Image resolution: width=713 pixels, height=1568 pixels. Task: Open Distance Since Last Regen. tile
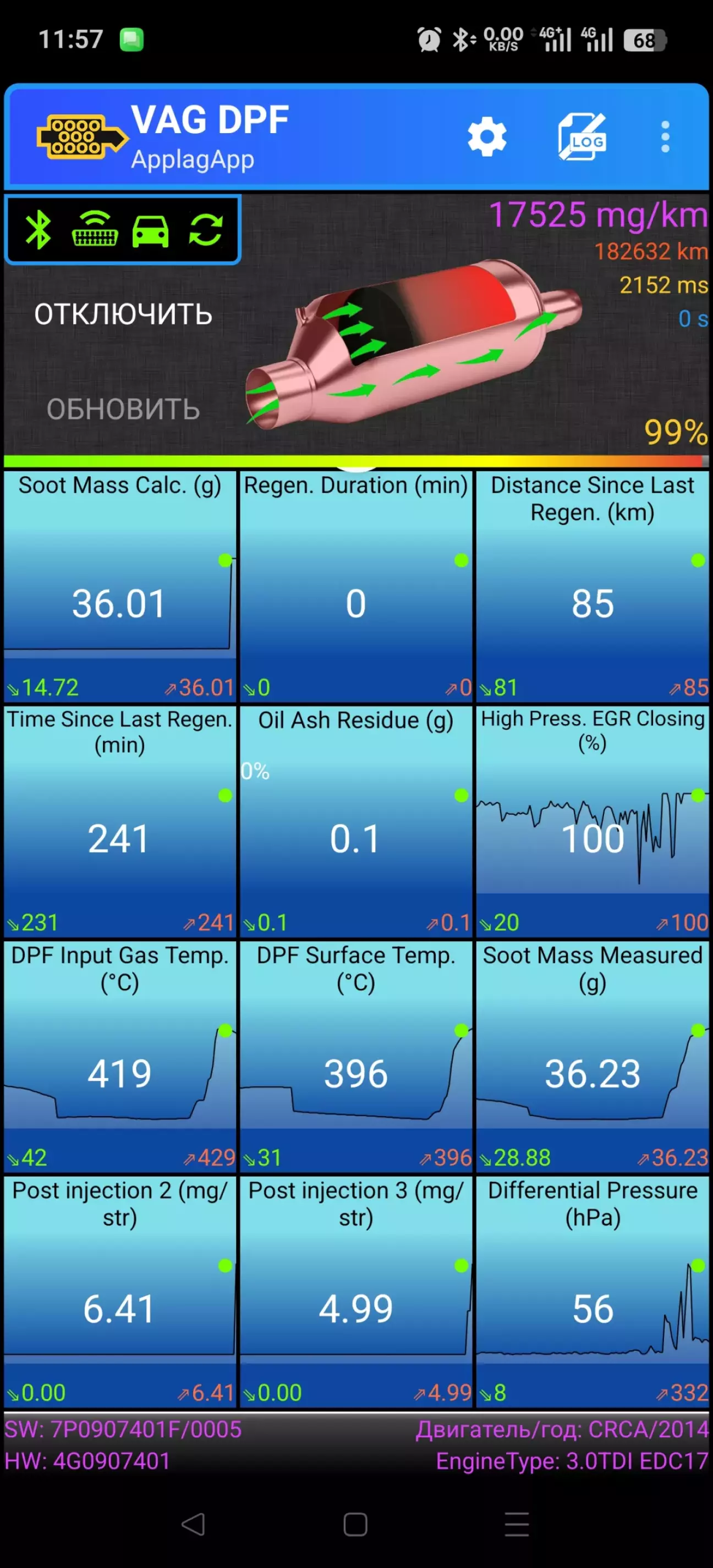click(593, 586)
